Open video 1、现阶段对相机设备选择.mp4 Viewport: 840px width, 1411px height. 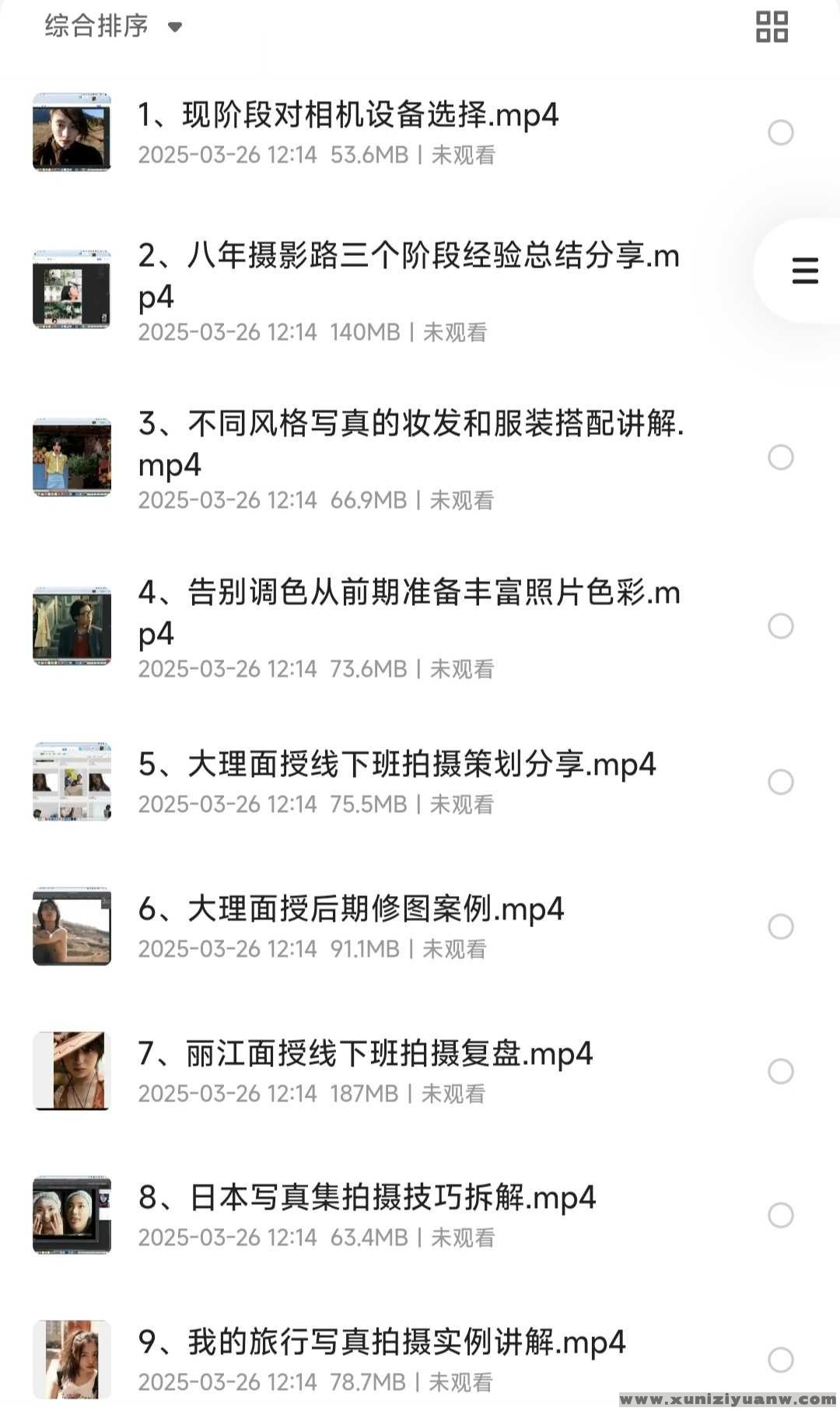click(348, 115)
